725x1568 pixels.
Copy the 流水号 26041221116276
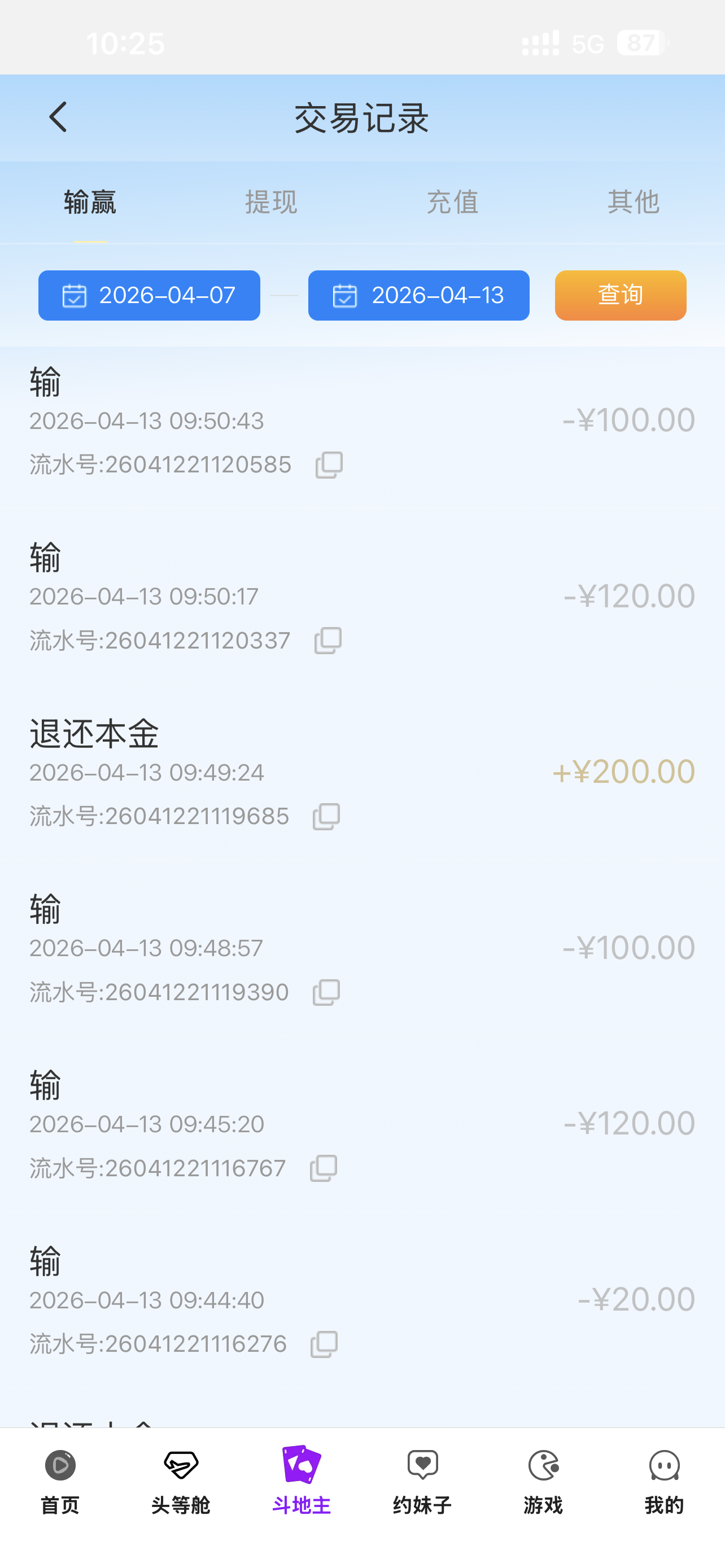click(323, 1343)
